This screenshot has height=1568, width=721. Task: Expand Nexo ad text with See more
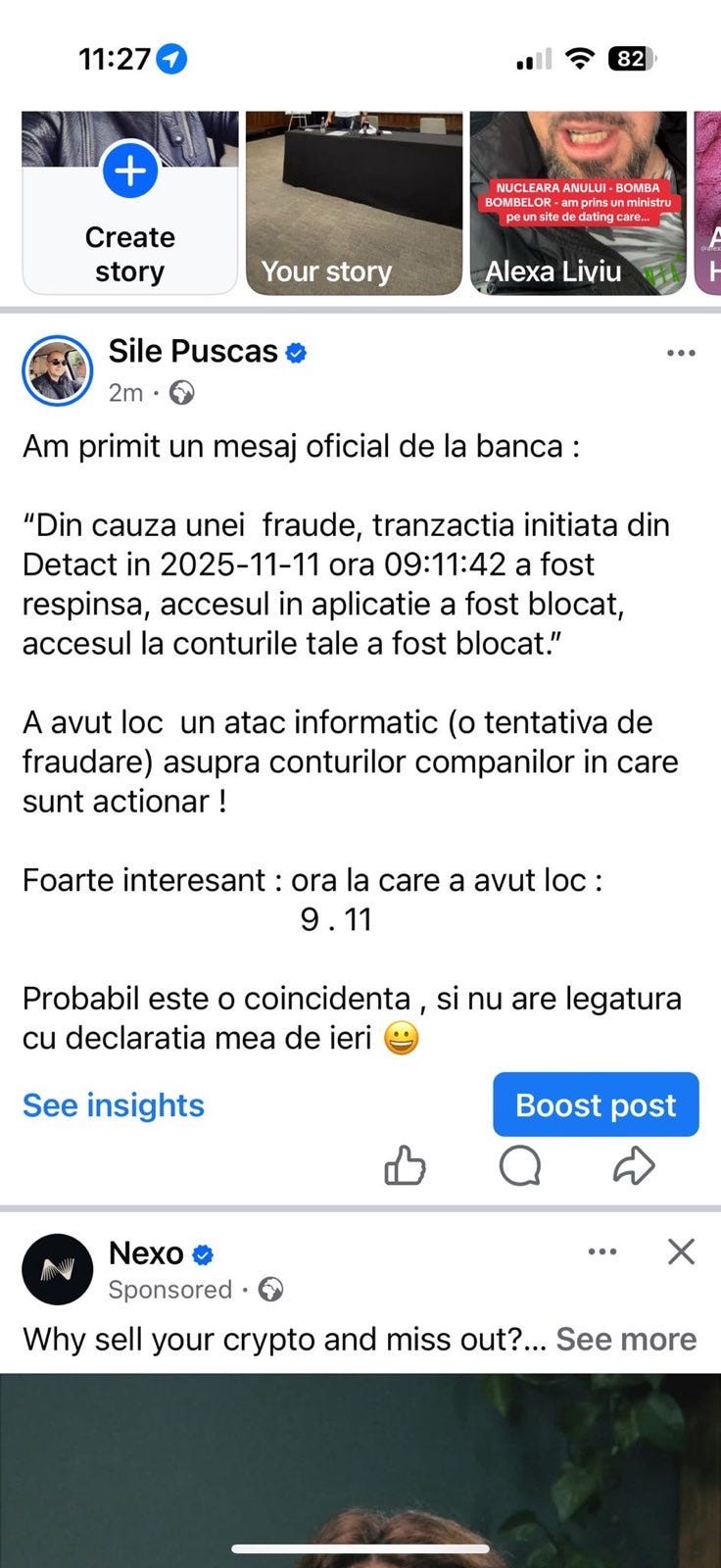(626, 1339)
